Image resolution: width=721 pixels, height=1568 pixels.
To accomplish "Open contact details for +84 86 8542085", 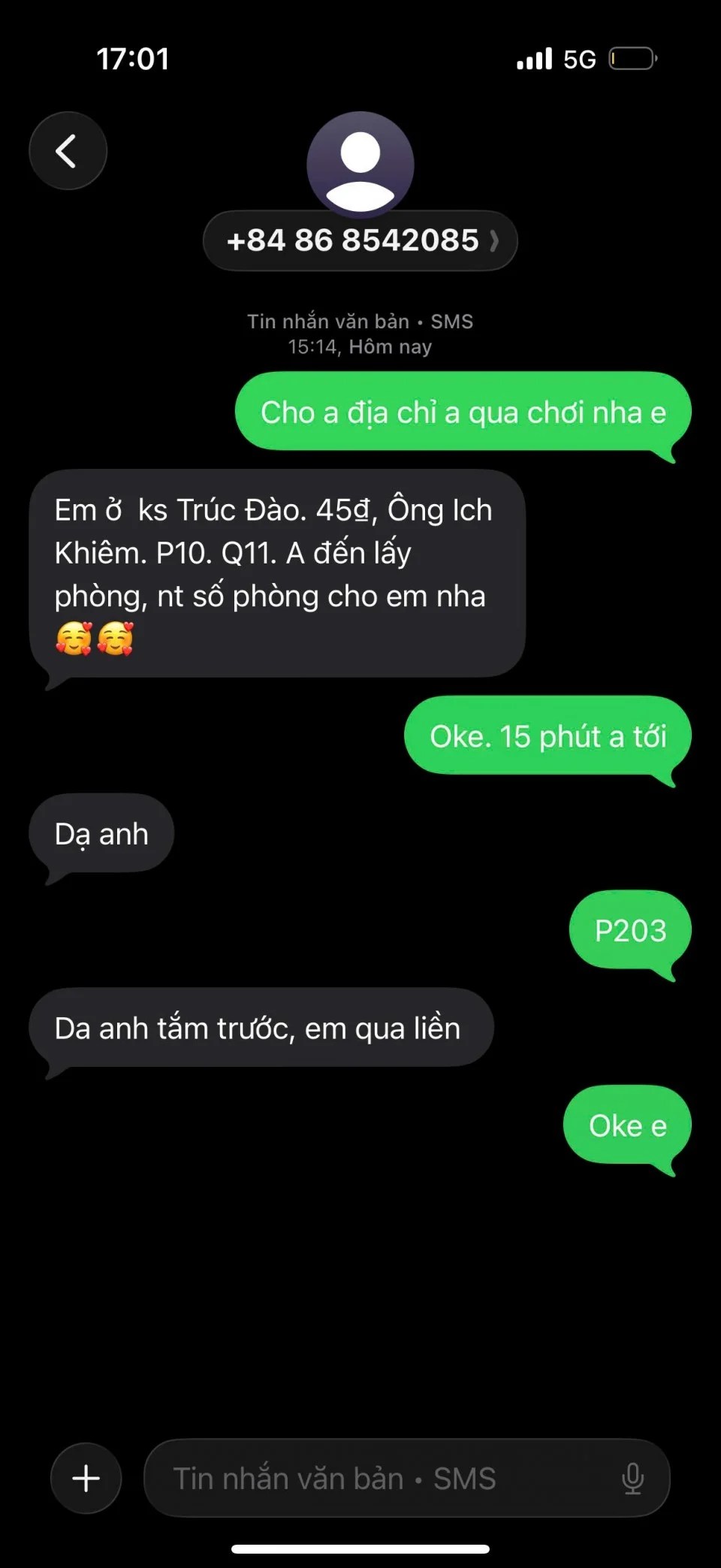I will pos(360,240).
